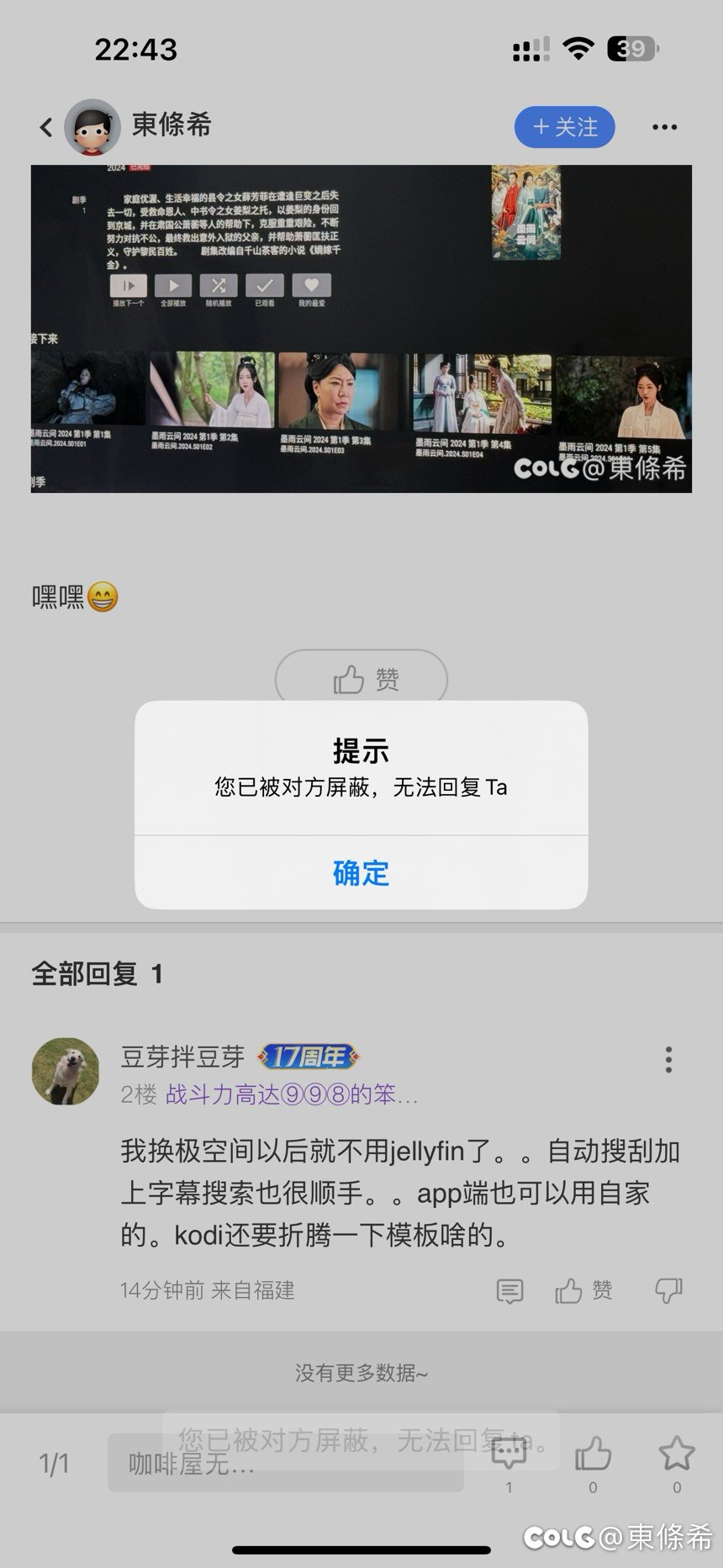Viewport: 723px width, 1568px height.
Task: Like 豆芽拌豆芽's comment
Action: click(x=583, y=1290)
